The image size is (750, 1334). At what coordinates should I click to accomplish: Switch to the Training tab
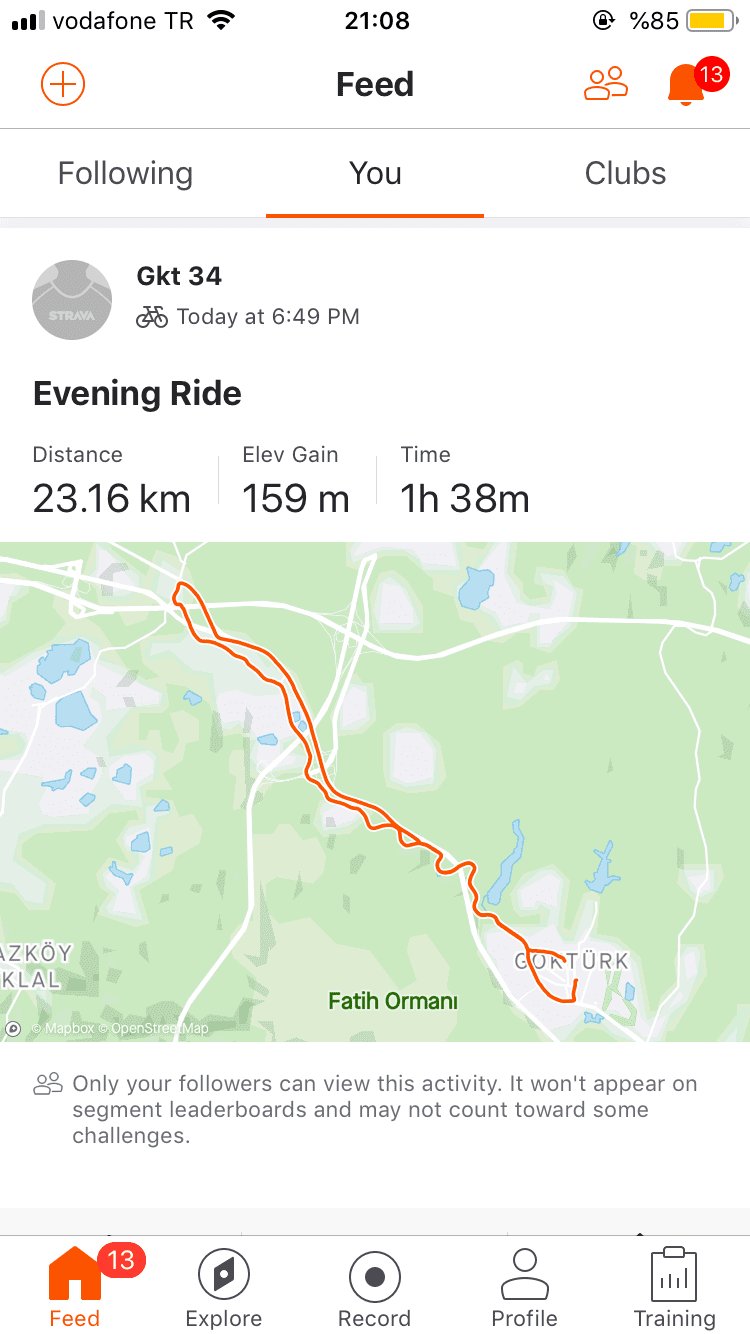point(675,1287)
